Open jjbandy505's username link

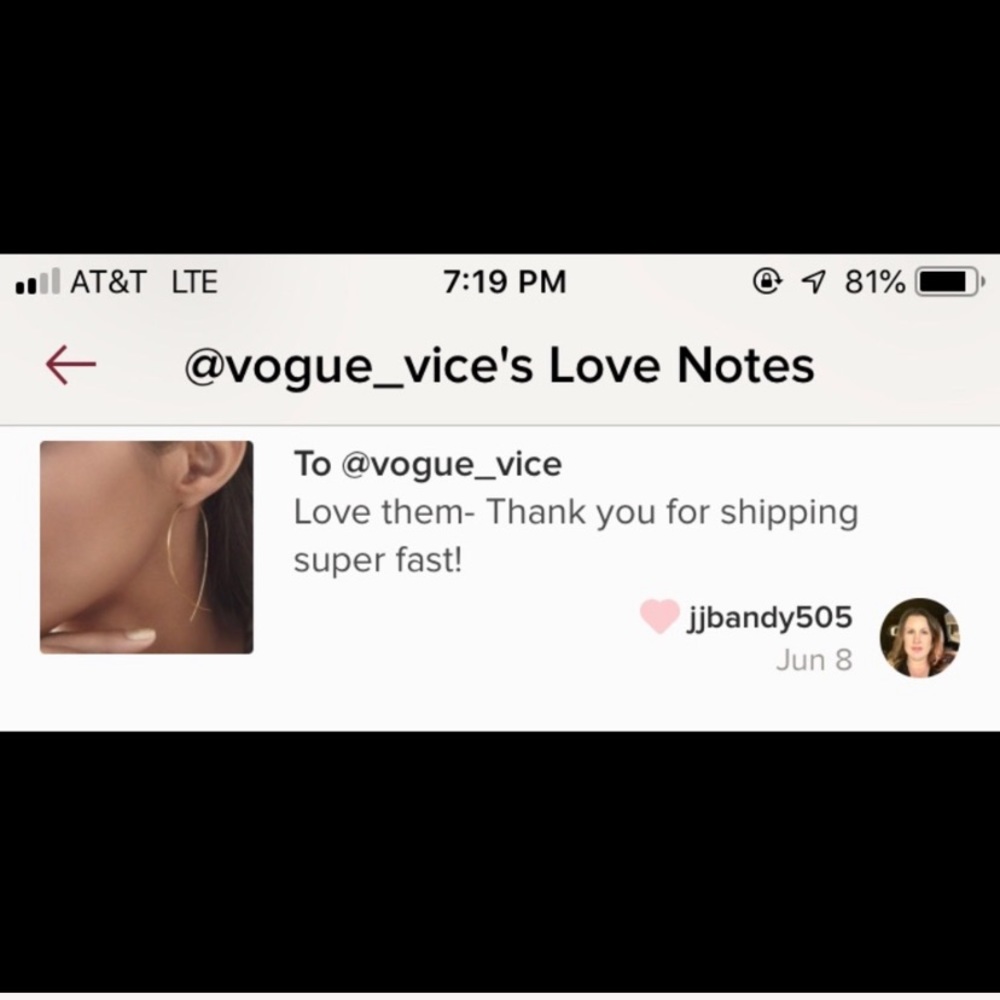pyautogui.click(x=769, y=618)
